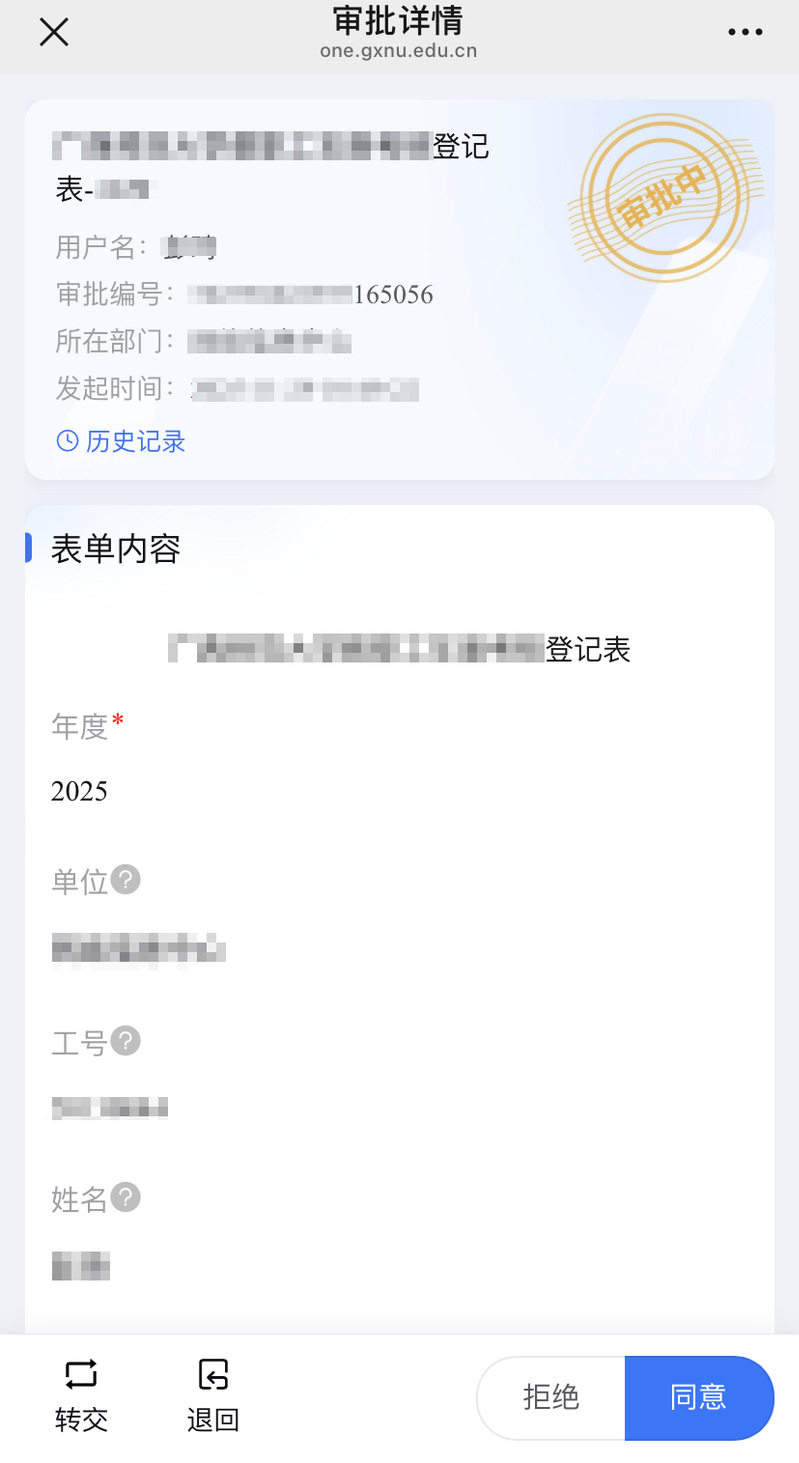
Task: Tap the help icon next to 姓名
Action: click(126, 1197)
